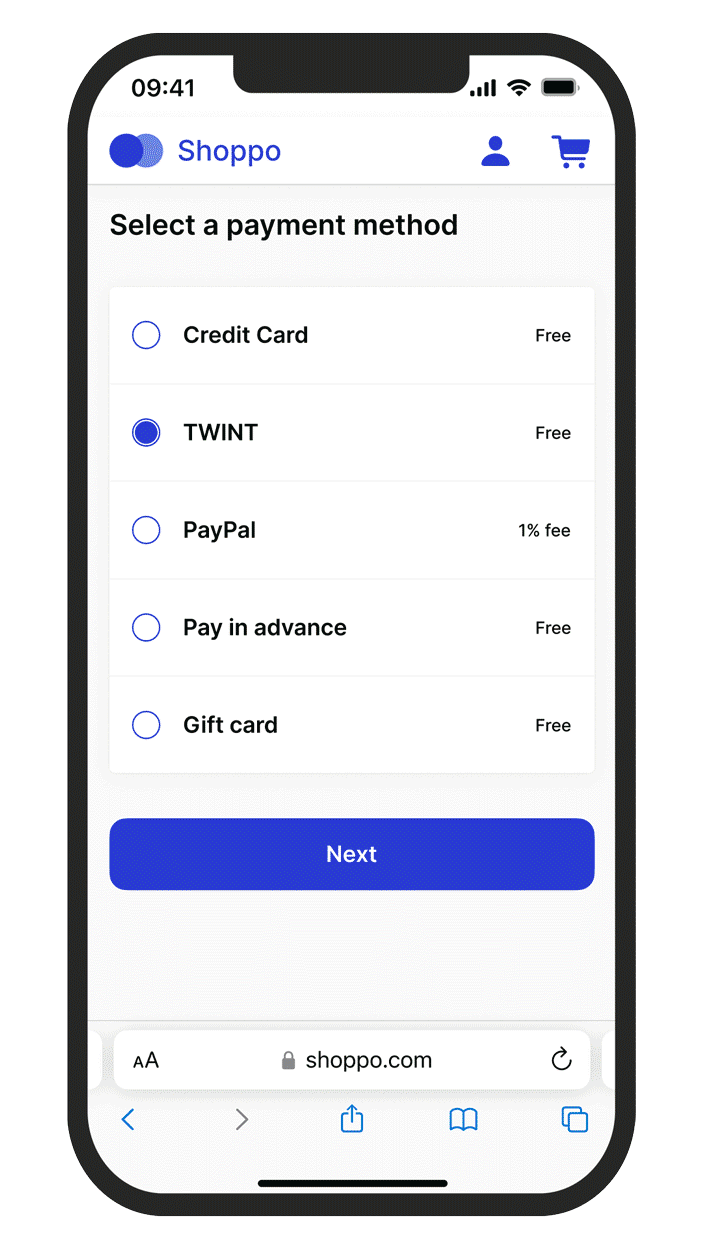
Task: Tap the Next button
Action: [x=352, y=854]
